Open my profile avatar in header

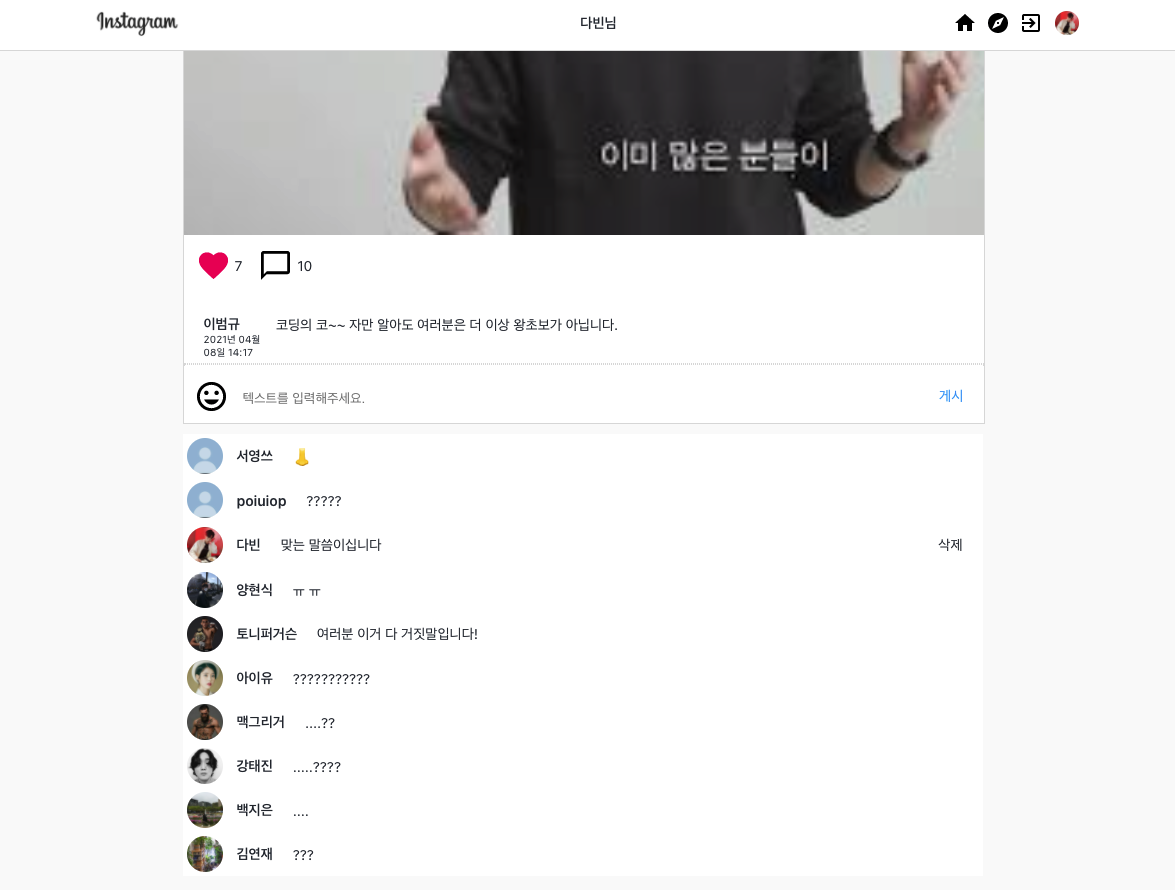coord(1067,23)
